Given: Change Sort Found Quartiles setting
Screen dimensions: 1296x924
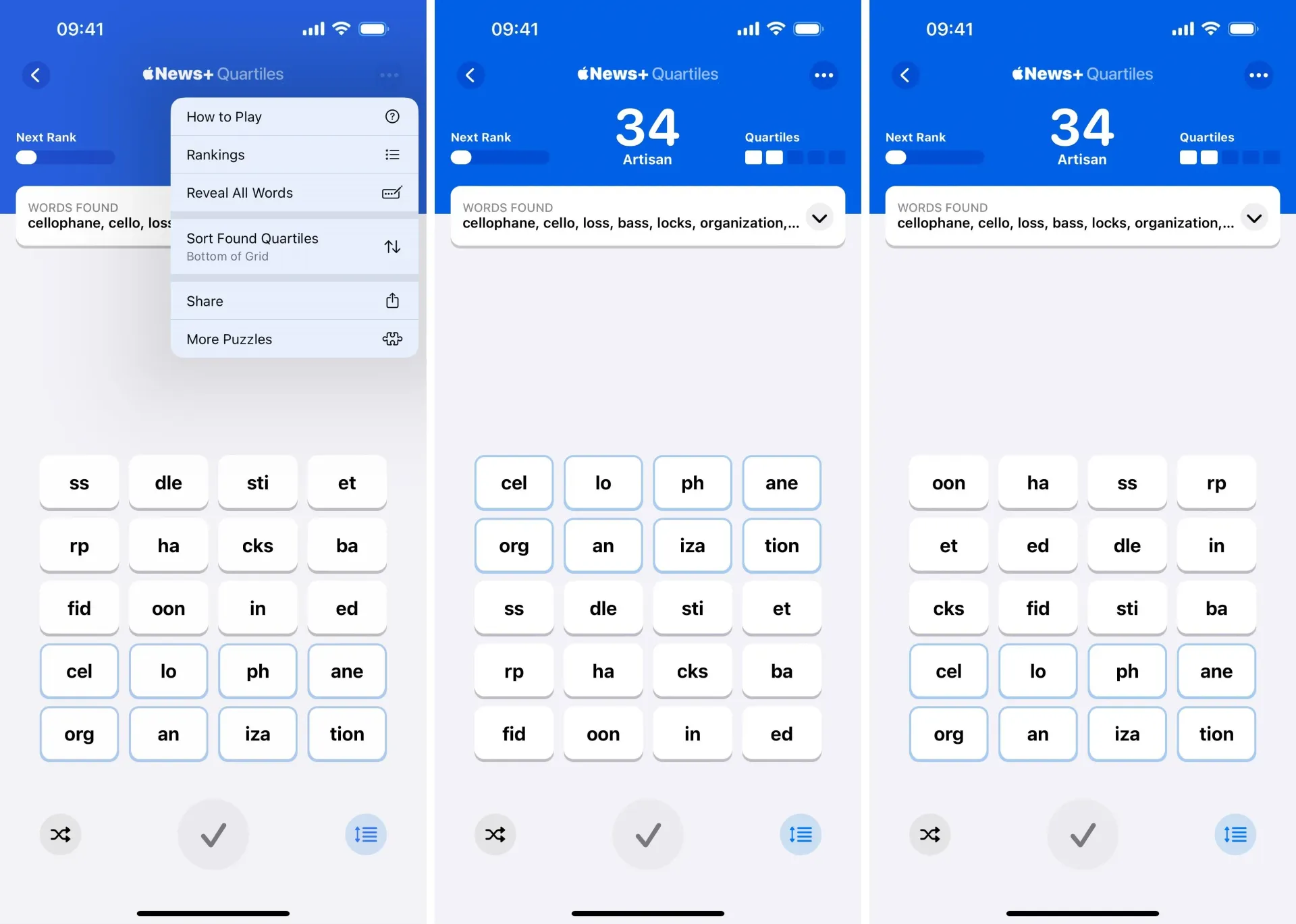Looking at the screenshot, I should [x=294, y=246].
